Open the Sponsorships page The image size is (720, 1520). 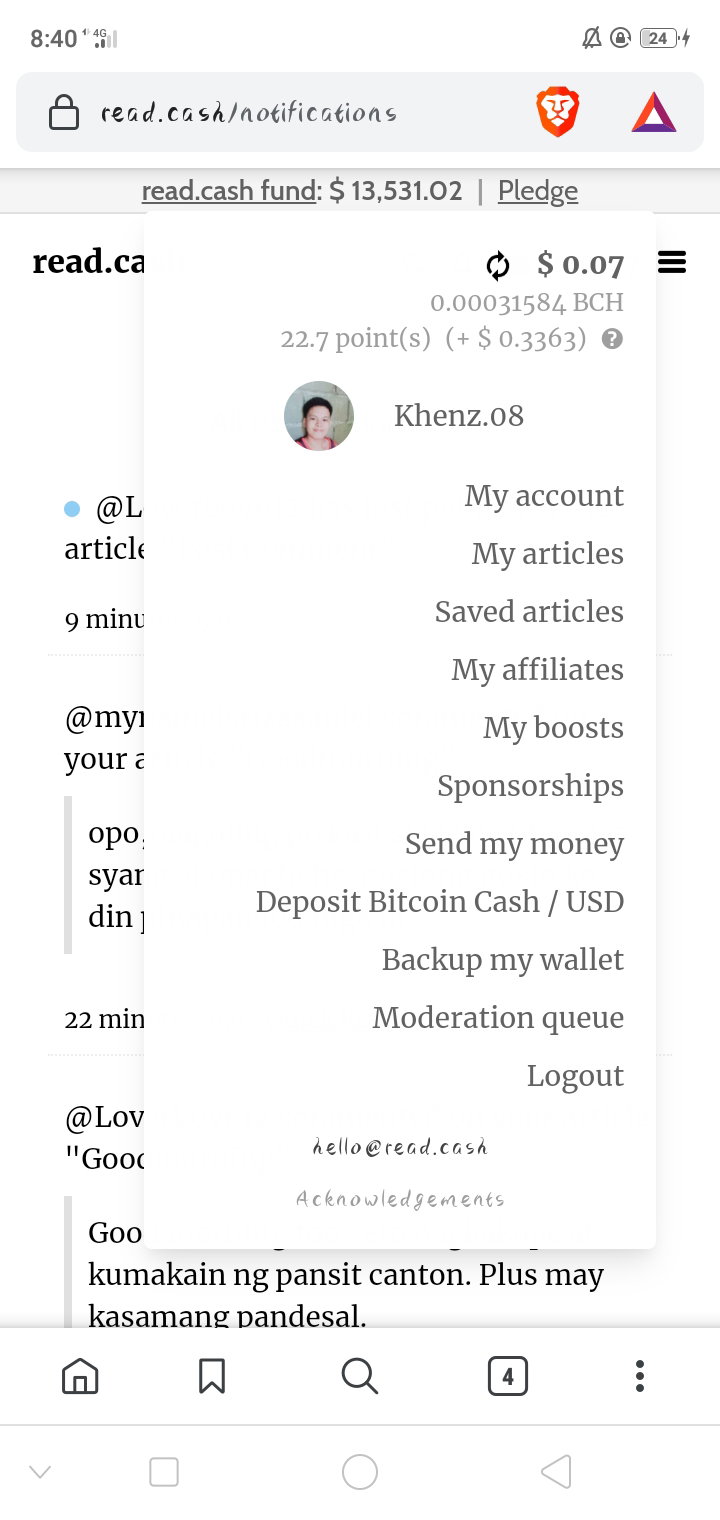click(530, 786)
